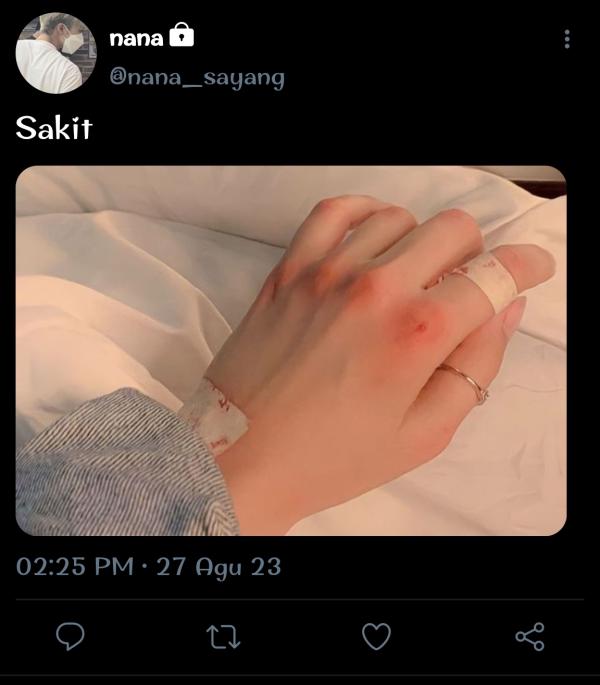The height and width of the screenshot is (685, 600).
Task: Open nana's profile picture
Action: coord(56,53)
